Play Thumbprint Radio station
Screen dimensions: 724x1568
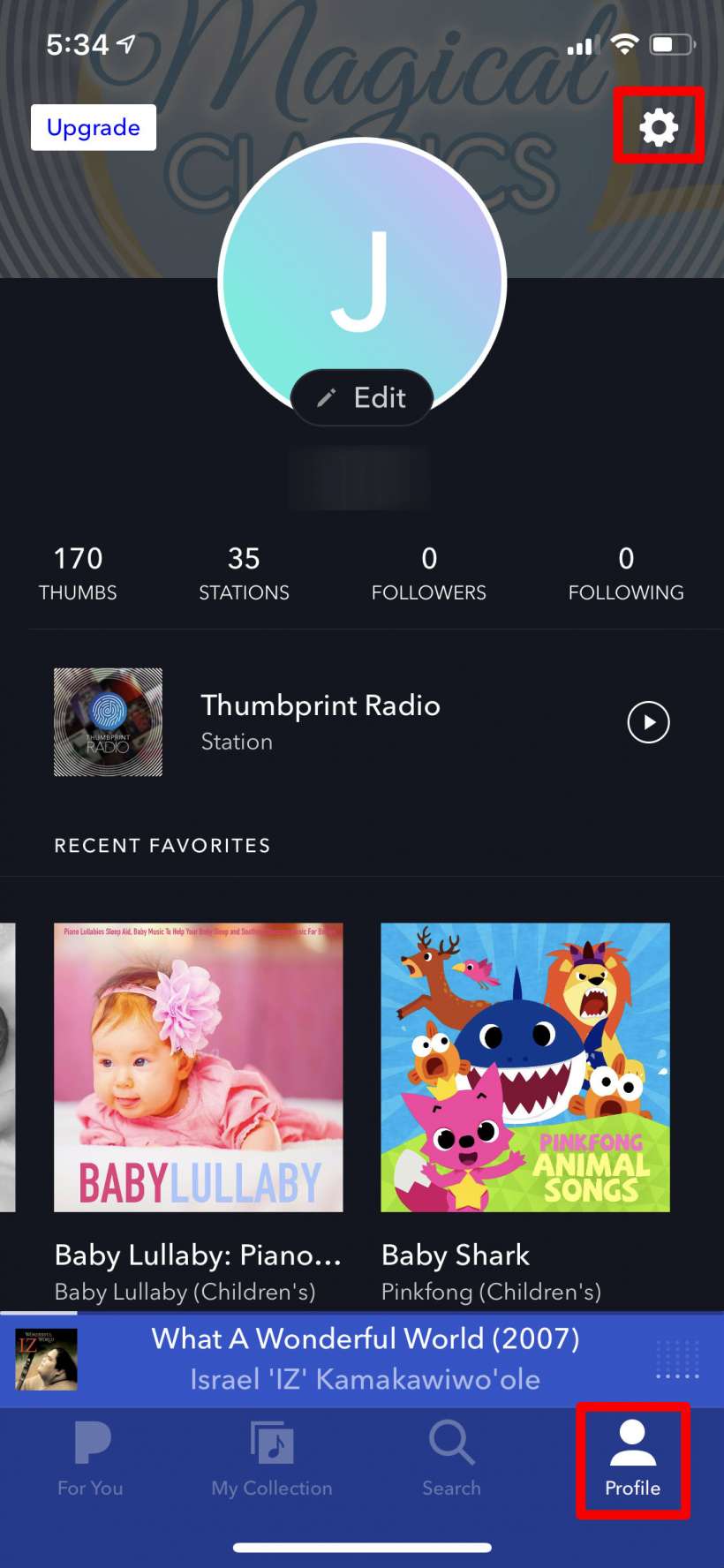click(x=648, y=722)
